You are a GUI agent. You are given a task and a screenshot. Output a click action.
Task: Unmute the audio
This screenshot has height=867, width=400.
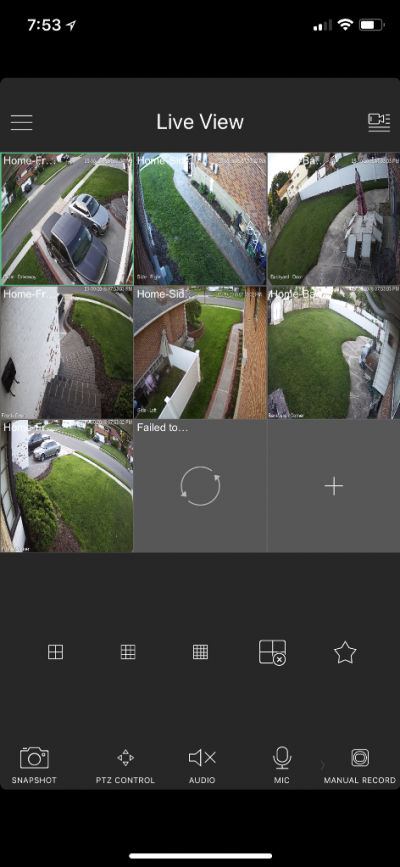click(202, 765)
